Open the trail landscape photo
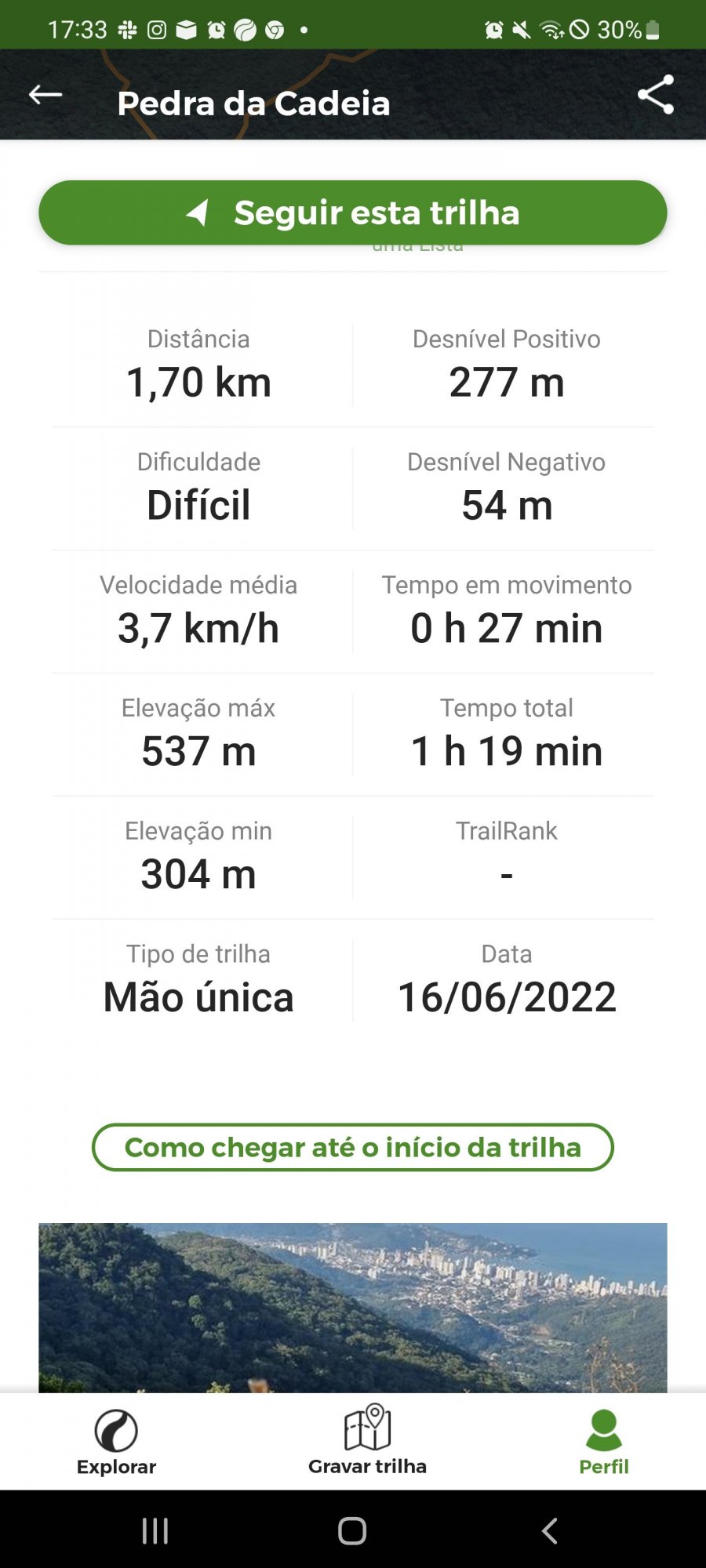 [x=353, y=1307]
